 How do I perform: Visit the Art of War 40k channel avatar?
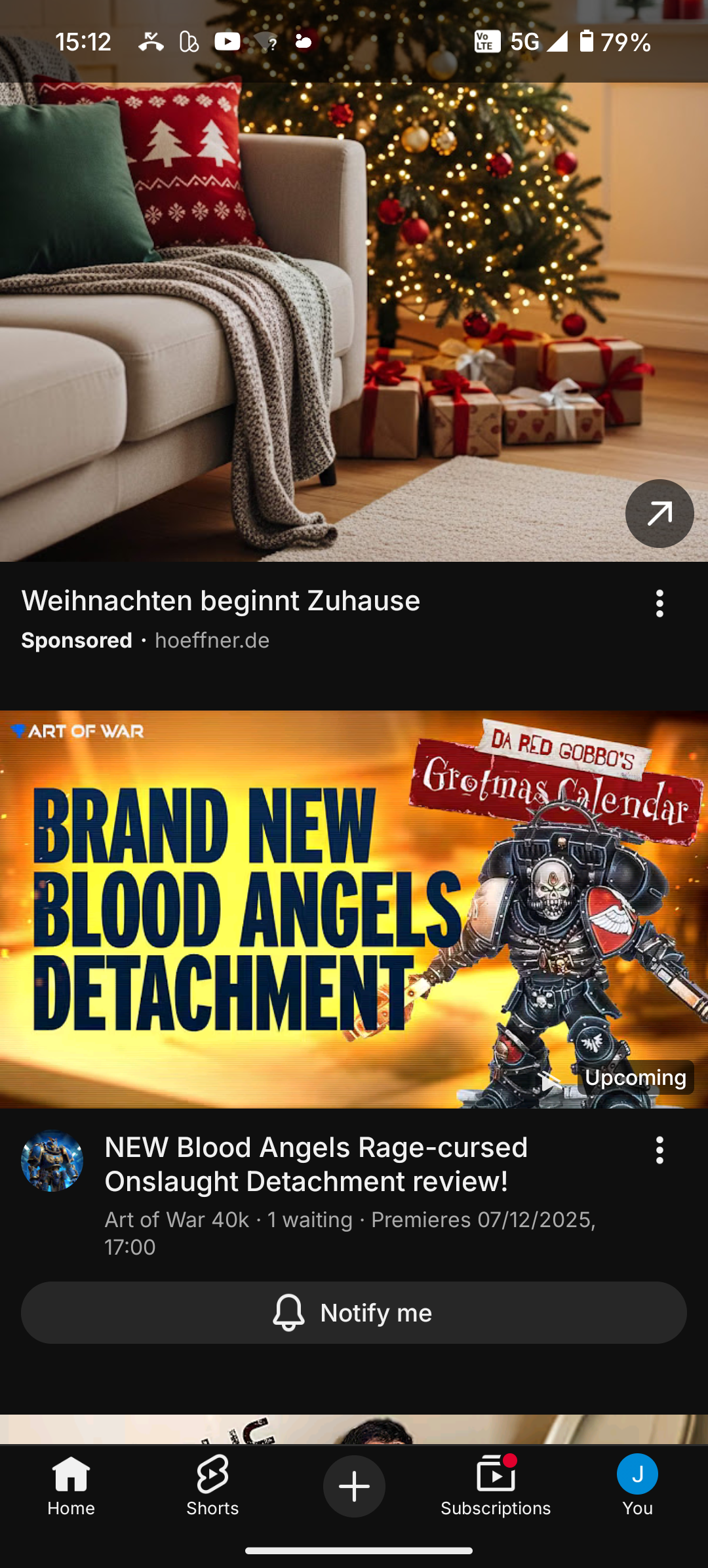click(x=52, y=1161)
